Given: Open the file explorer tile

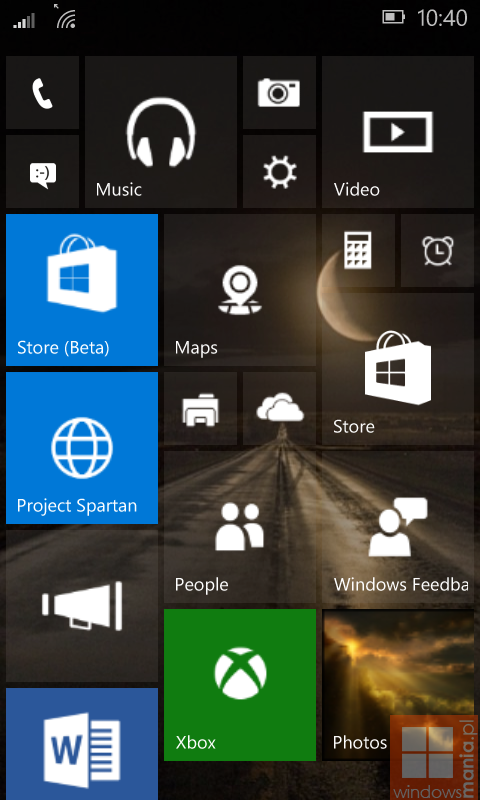Looking at the screenshot, I should click(x=200, y=408).
